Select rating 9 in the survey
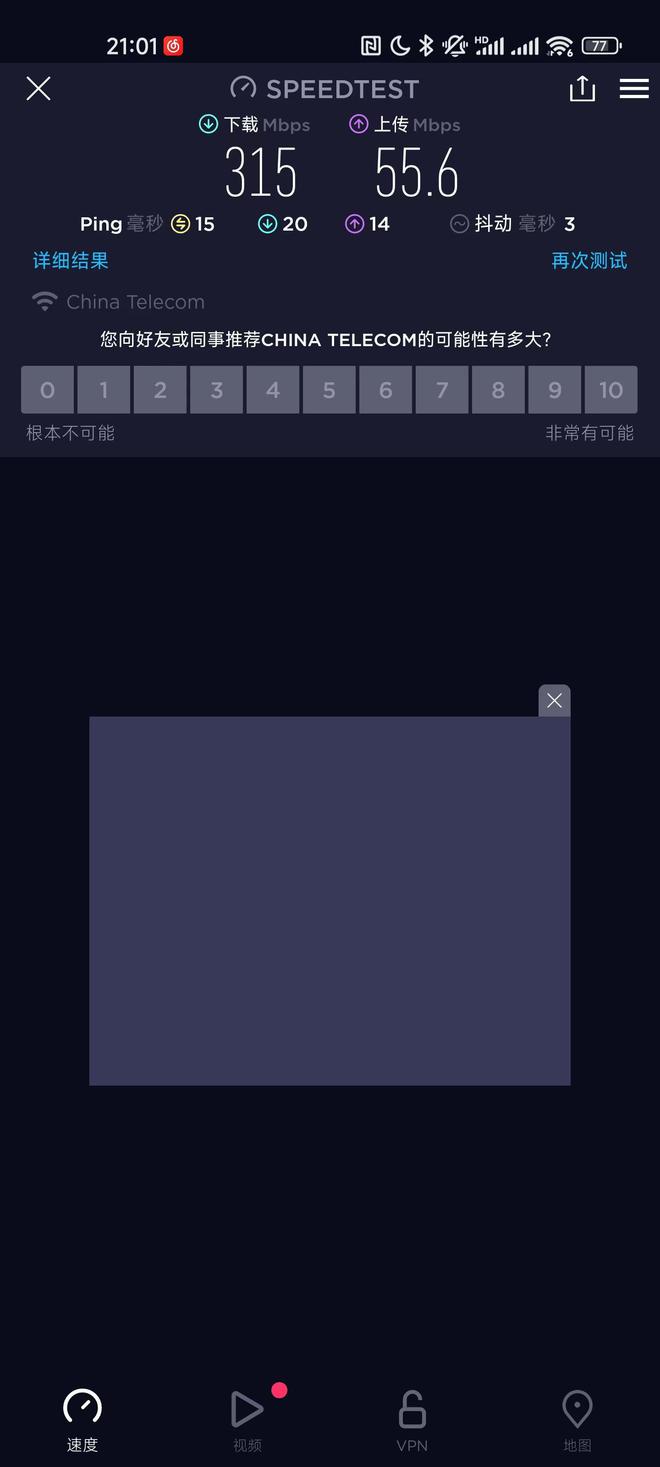Screen dimensions: 660x1467 555,390
